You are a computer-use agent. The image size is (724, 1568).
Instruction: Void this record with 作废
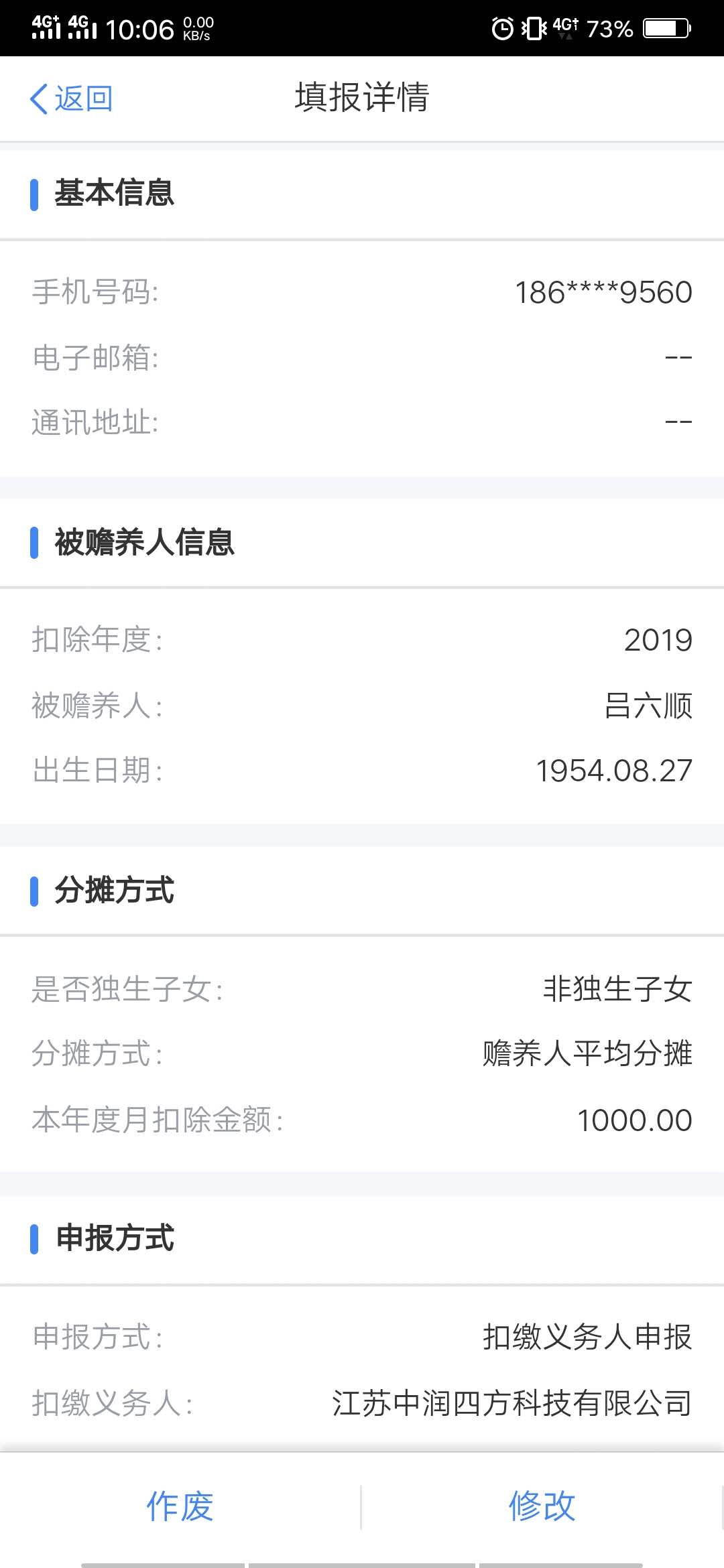180,1506
